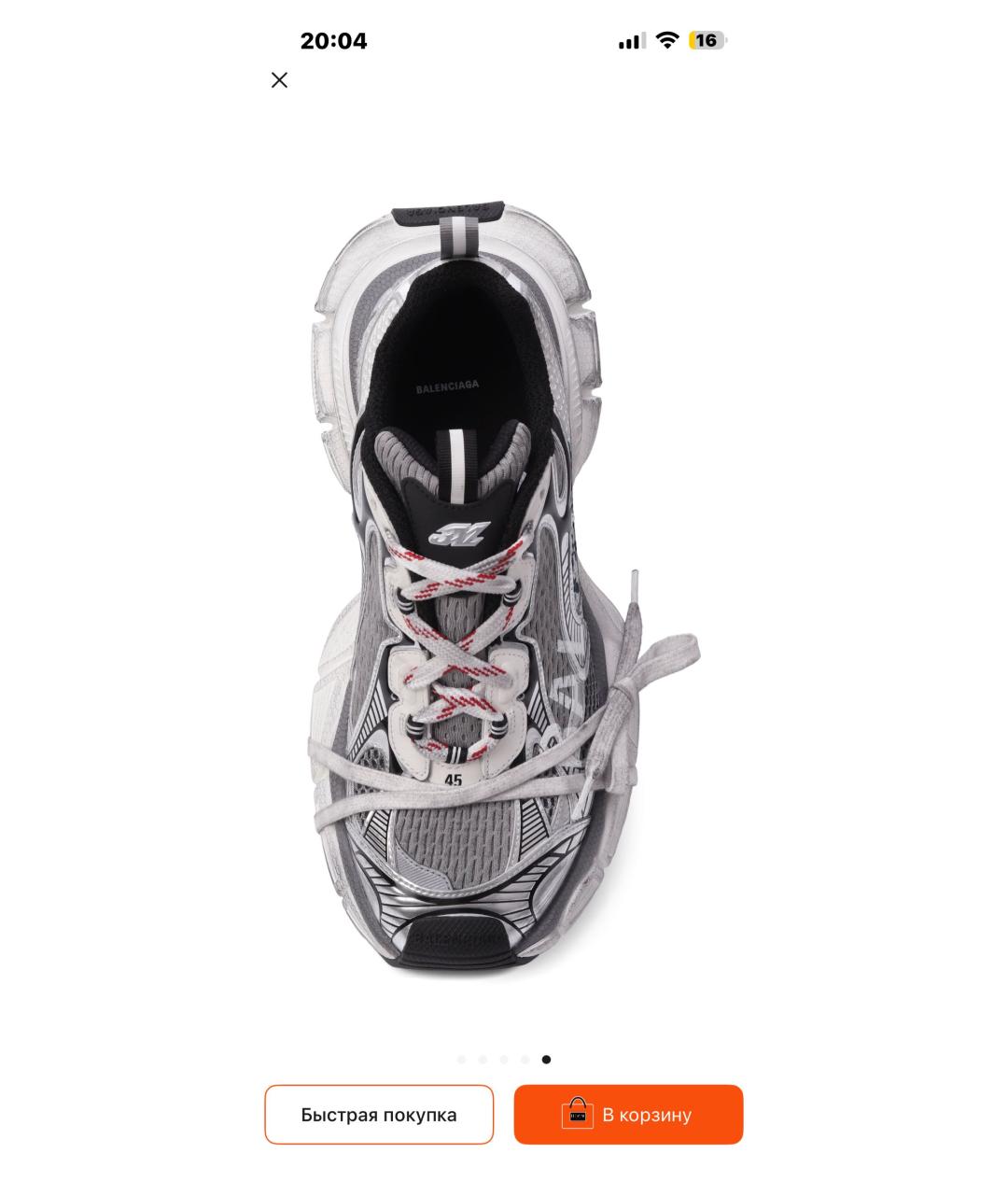This screenshot has width=1008, height=1195.
Task: Close the product image viewer
Action: click(279, 80)
